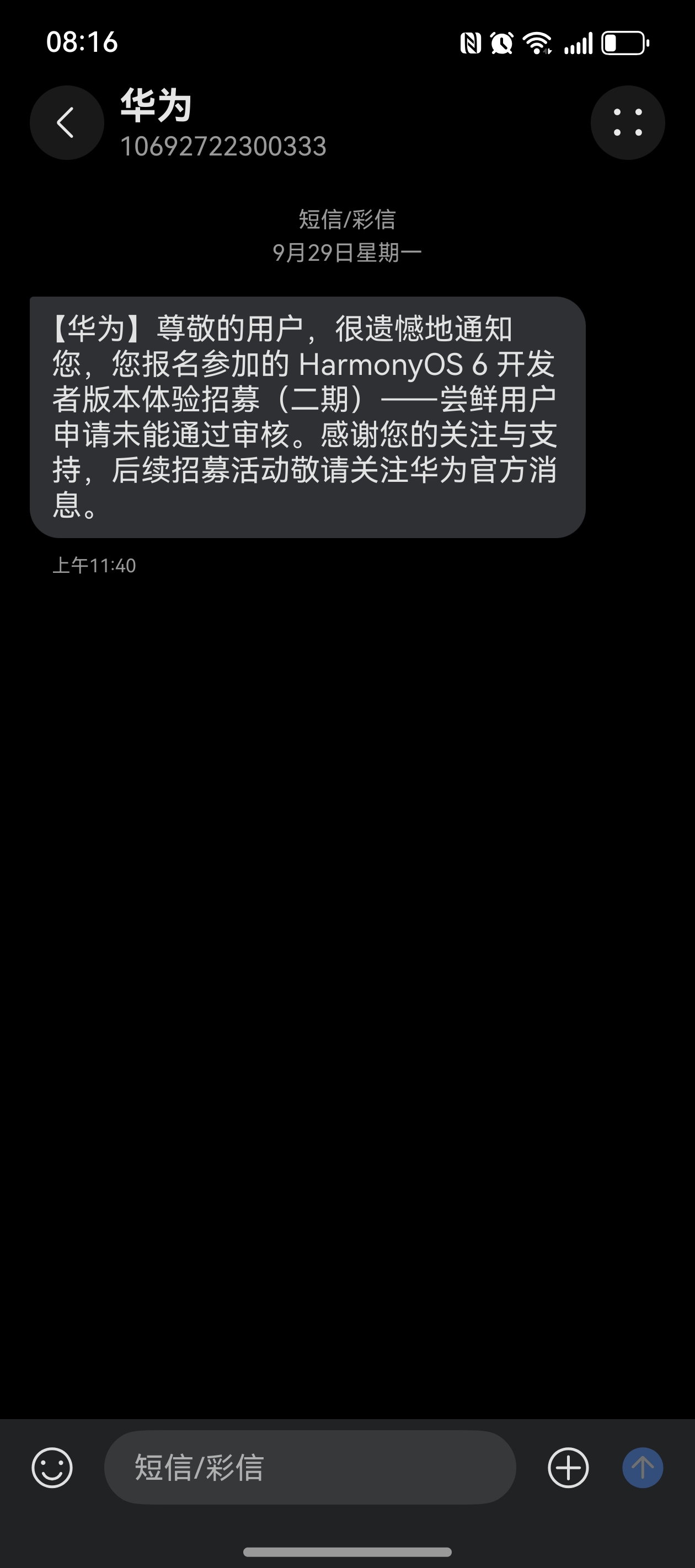Image resolution: width=695 pixels, height=1568 pixels.
Task: Open the four-dot more options menu
Action: [x=627, y=123]
